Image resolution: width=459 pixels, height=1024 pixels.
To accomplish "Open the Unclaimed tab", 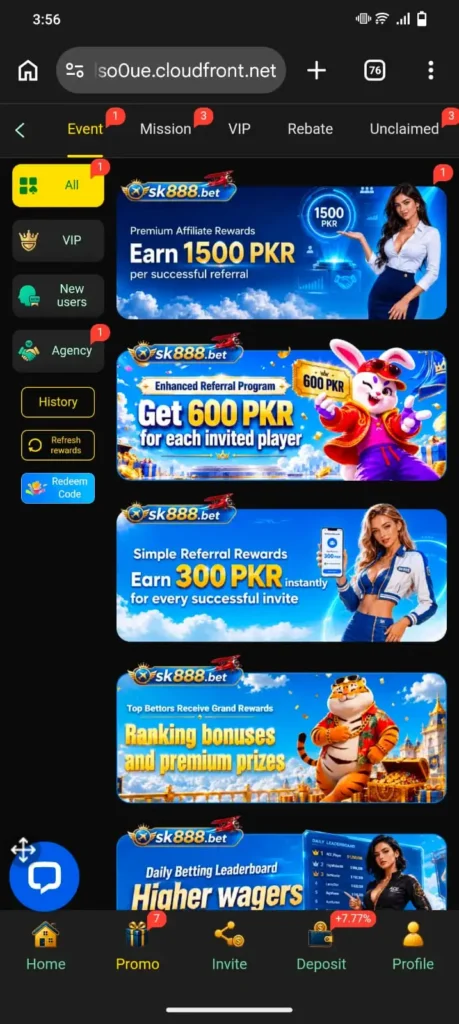I will pos(404,129).
